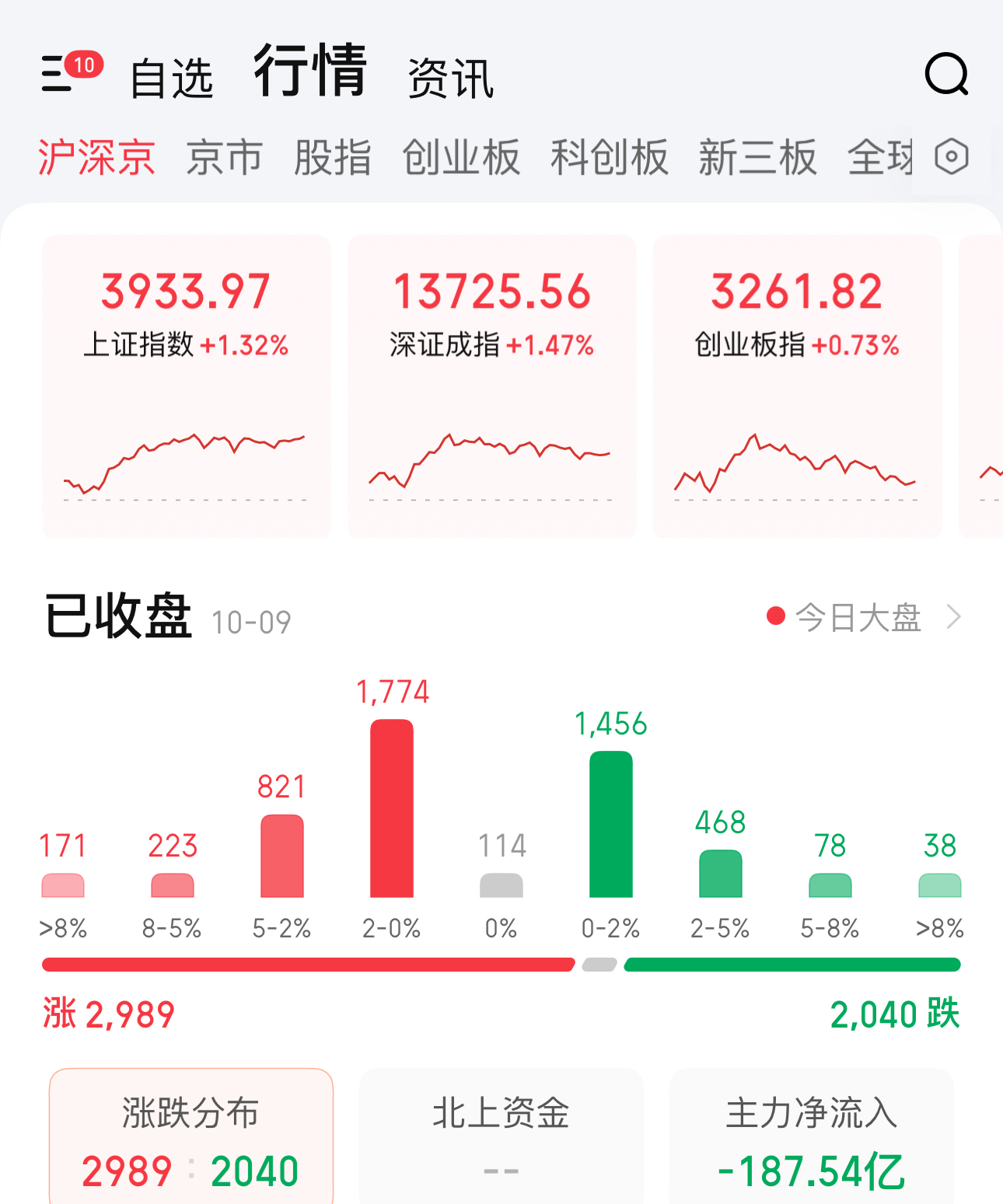The height and width of the screenshot is (1204, 1003).
Task: Select the 涨跌分布 card
Action: [x=190, y=1139]
